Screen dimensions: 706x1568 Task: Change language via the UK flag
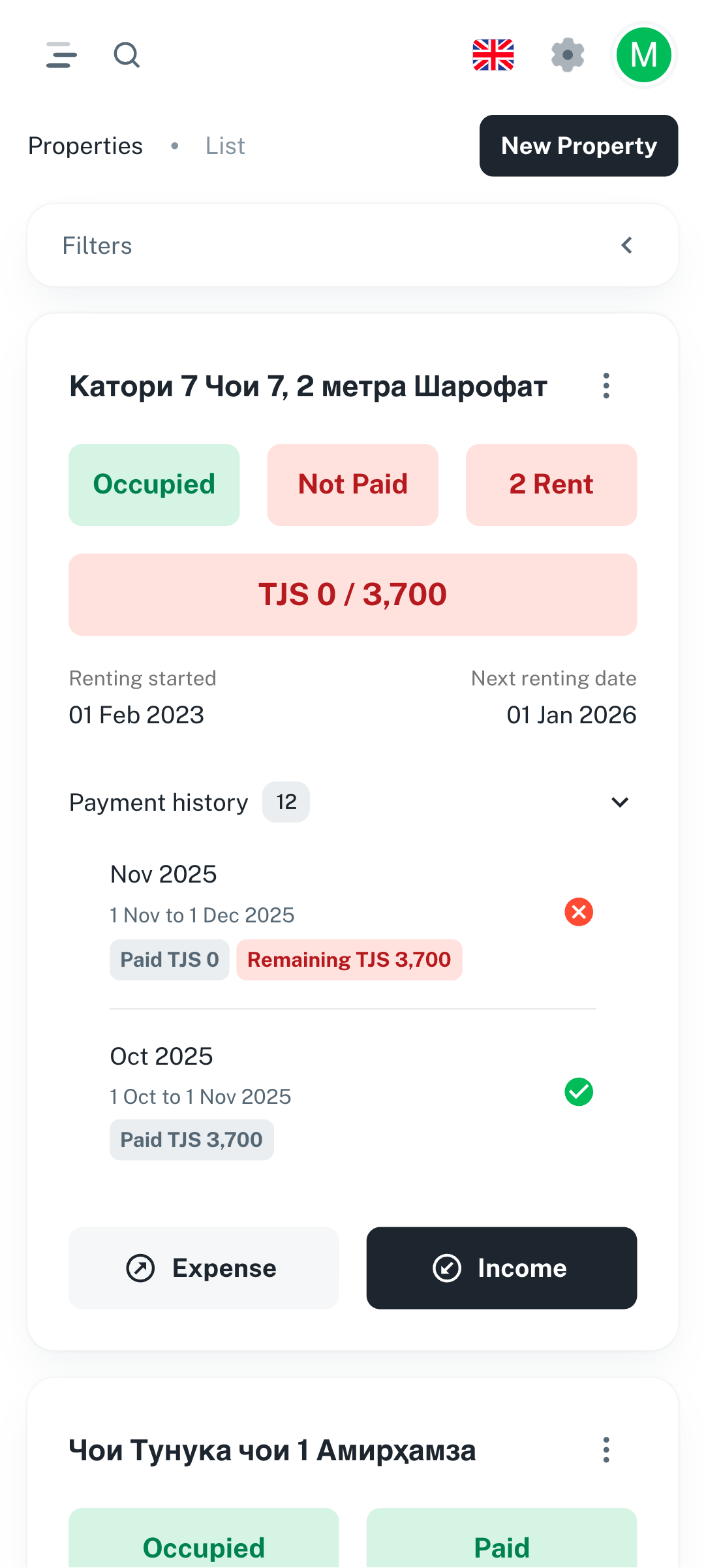pyautogui.click(x=493, y=55)
